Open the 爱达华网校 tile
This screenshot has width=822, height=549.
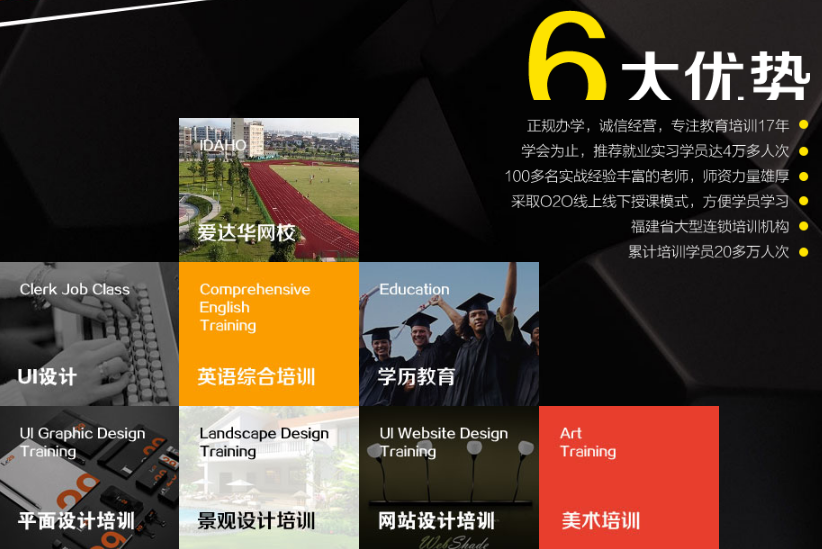[x=268, y=190]
